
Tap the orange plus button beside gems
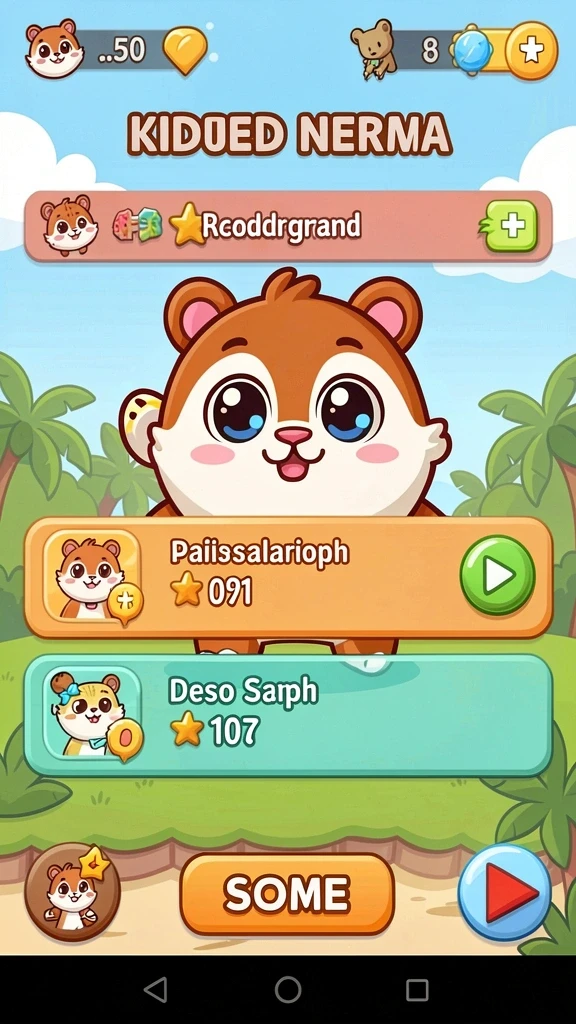[x=532, y=51]
